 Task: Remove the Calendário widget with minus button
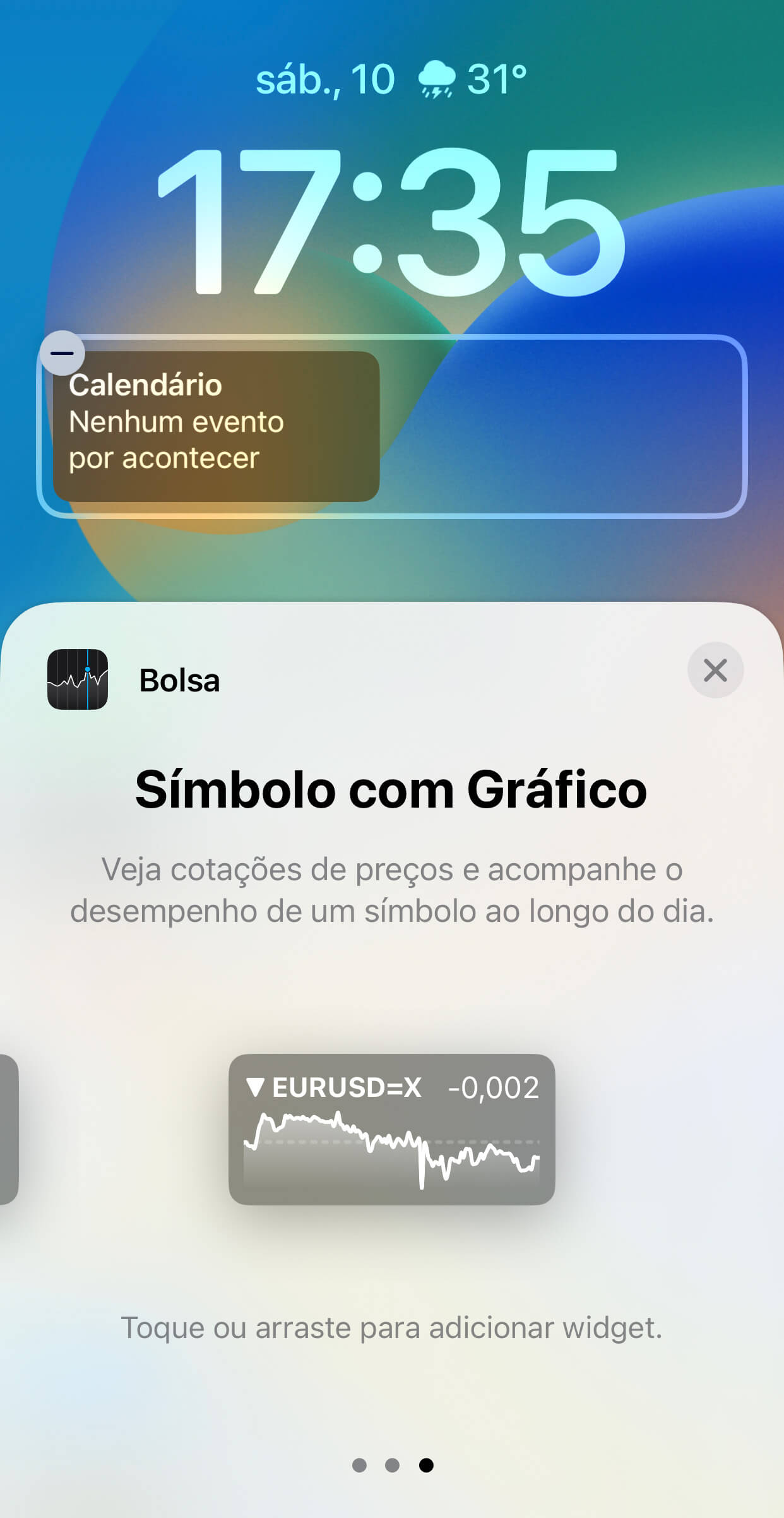point(62,353)
